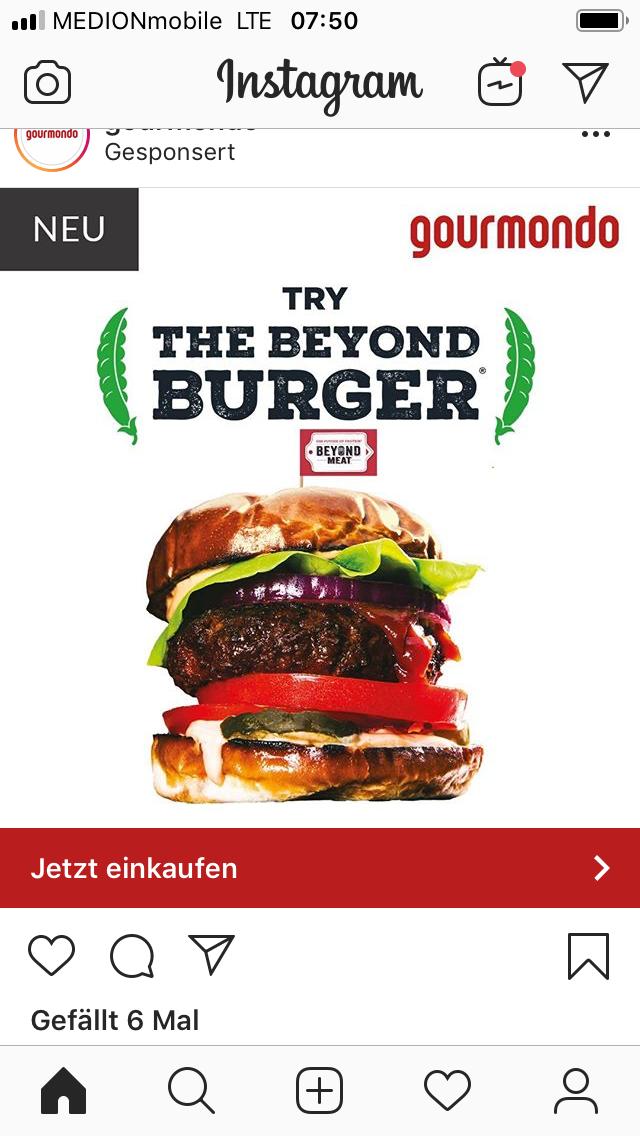Image resolution: width=640 pixels, height=1136 pixels.
Task: Open the post's three-dot options menu
Action: coord(595,135)
